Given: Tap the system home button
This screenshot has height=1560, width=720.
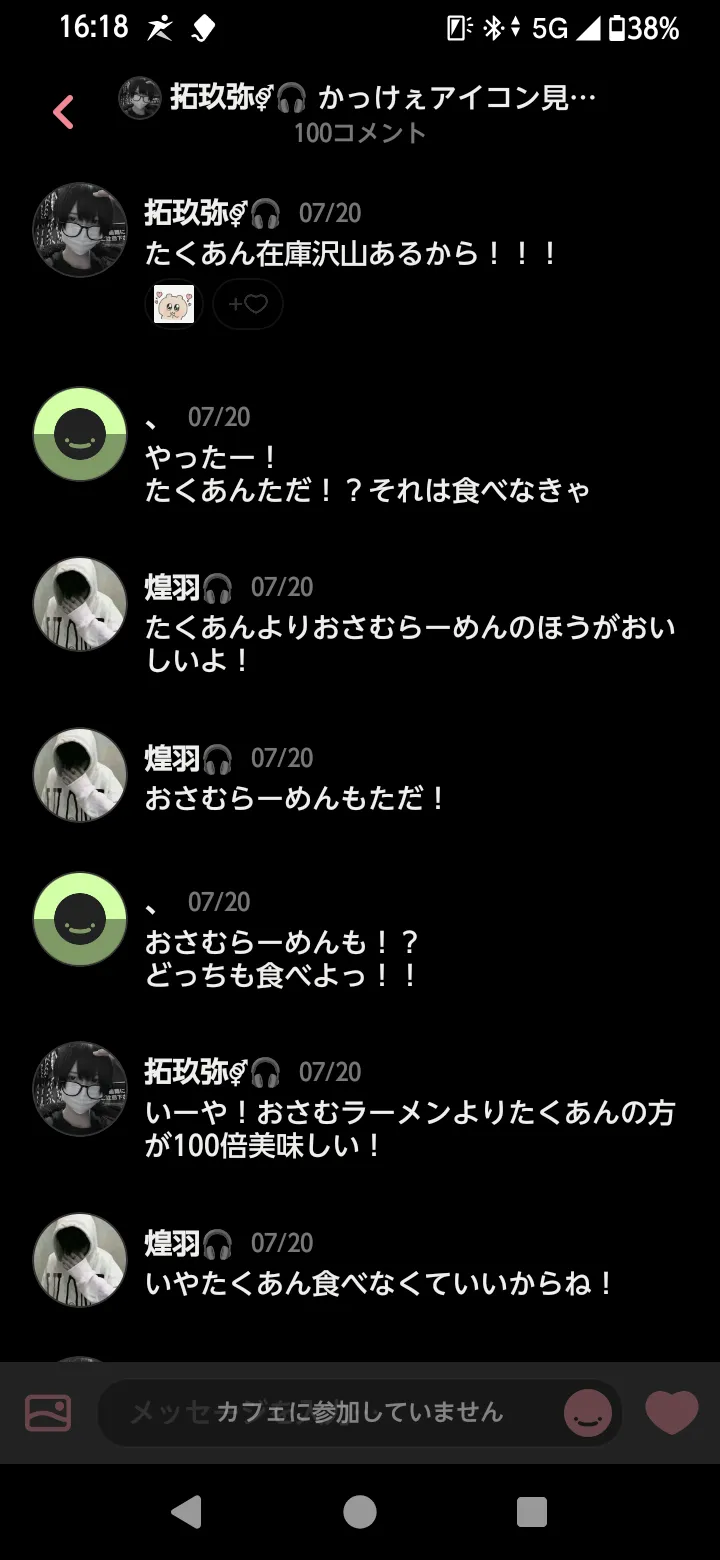Looking at the screenshot, I should coord(360,1512).
